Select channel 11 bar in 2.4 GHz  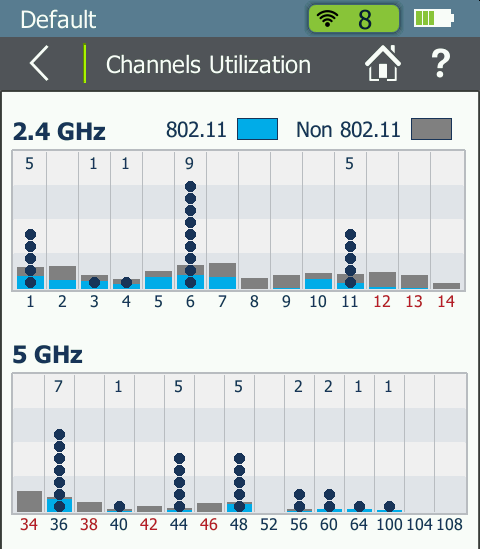pos(350,282)
